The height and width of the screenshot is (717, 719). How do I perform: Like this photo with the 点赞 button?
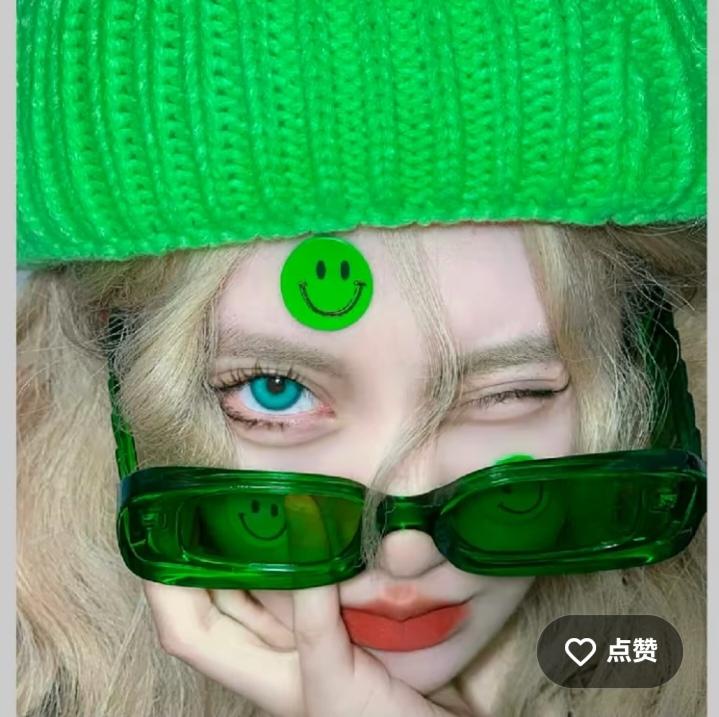(x=610, y=651)
